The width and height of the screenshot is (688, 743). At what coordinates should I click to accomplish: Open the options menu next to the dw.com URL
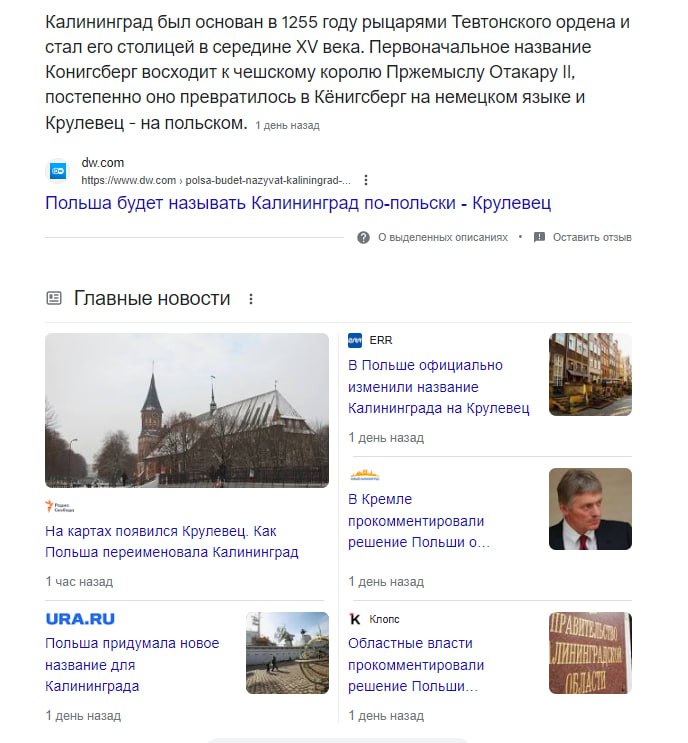(x=366, y=181)
